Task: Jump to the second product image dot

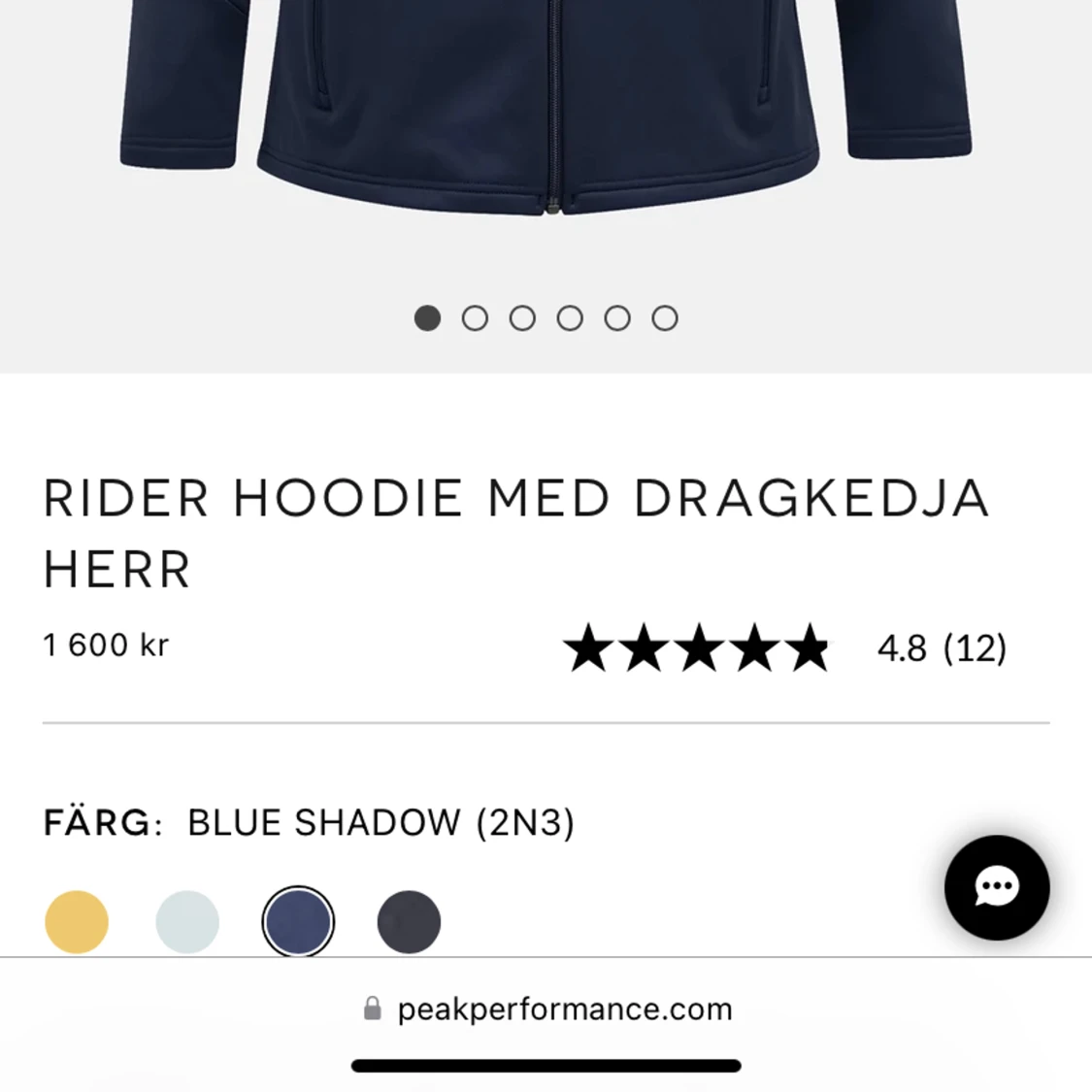Action: click(x=475, y=318)
